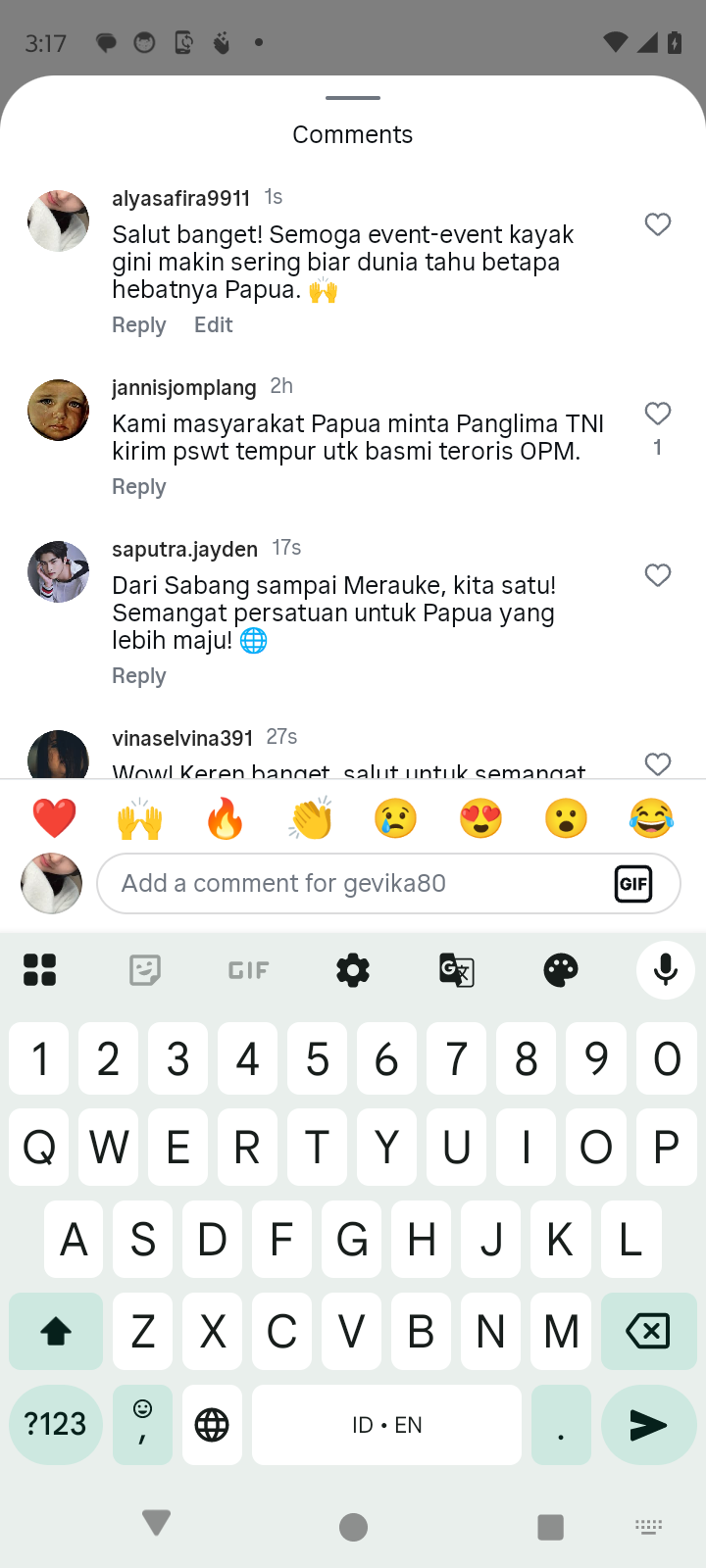The height and width of the screenshot is (1568, 706).
Task: Insert the fire emoji reaction
Action: coord(225,818)
